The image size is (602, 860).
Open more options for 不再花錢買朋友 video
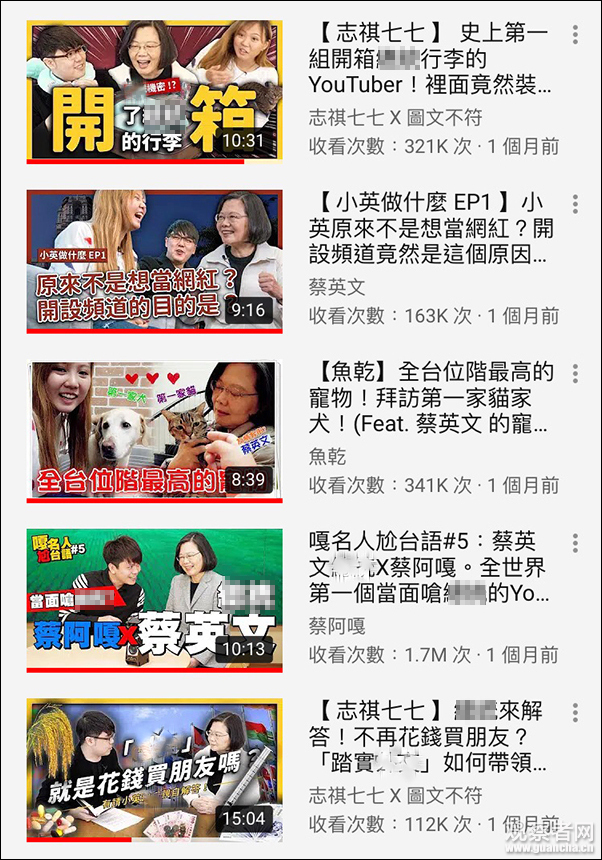pos(575,712)
